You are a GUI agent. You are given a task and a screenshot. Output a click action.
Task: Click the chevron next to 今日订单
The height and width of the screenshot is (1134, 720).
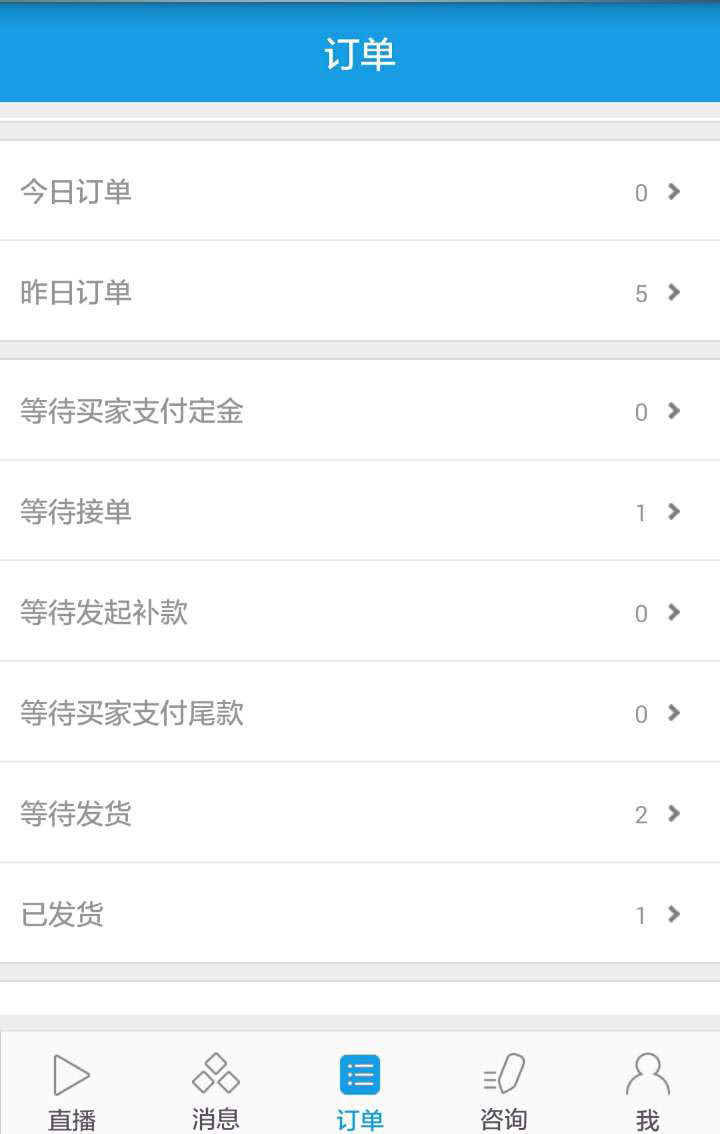point(674,192)
